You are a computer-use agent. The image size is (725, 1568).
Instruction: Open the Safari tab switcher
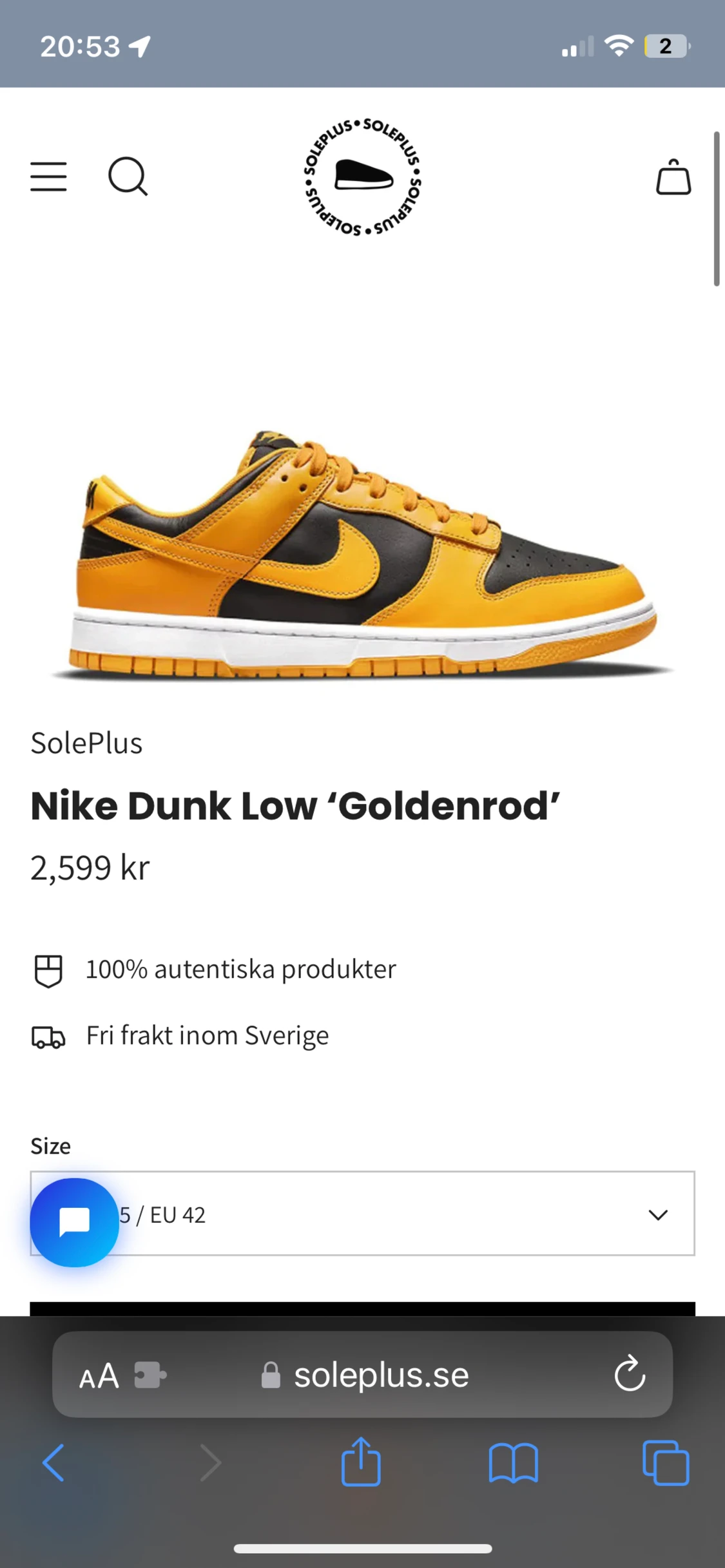666,1462
